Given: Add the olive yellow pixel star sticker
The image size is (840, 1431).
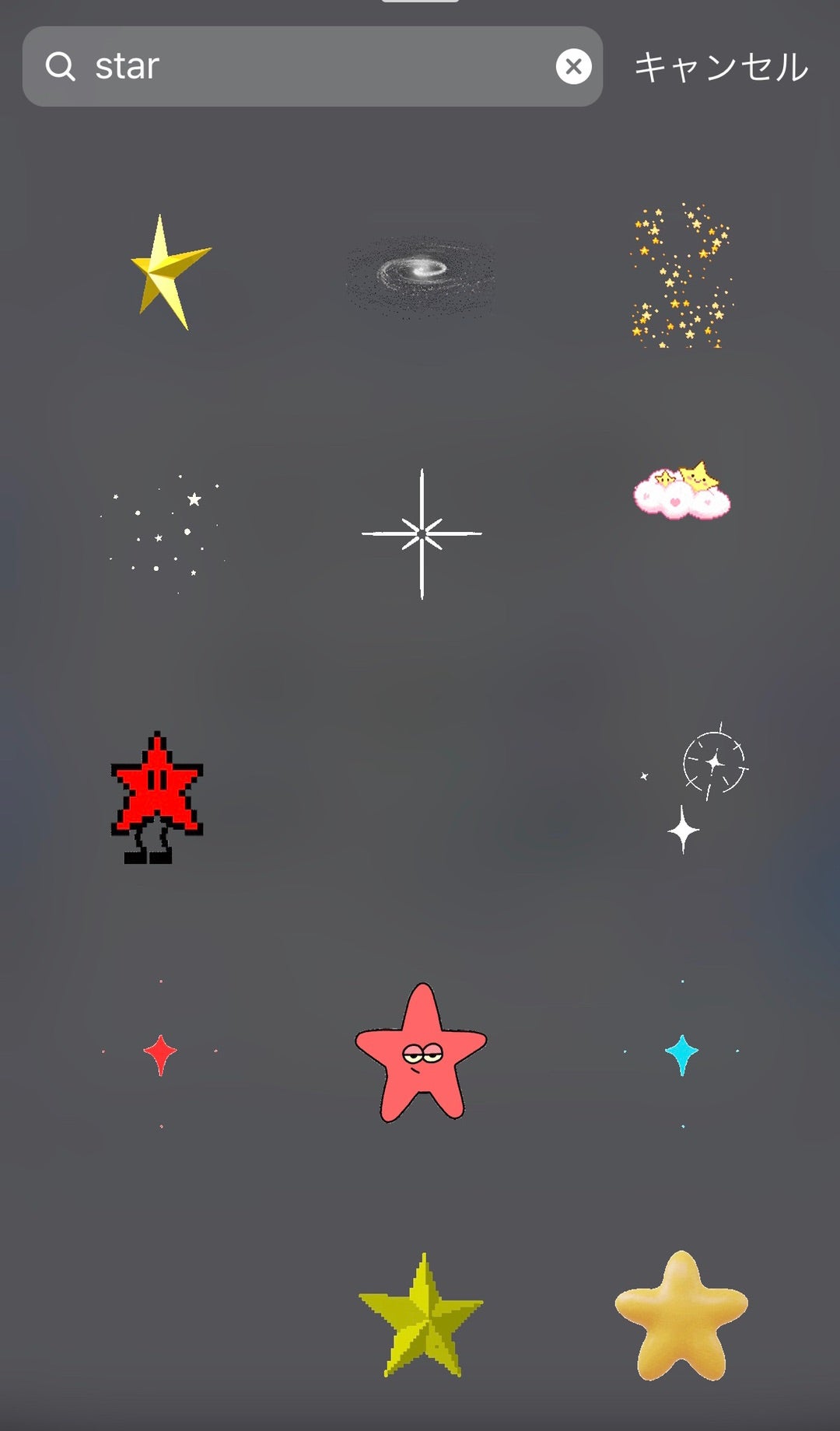Looking at the screenshot, I should pyautogui.click(x=421, y=1316).
